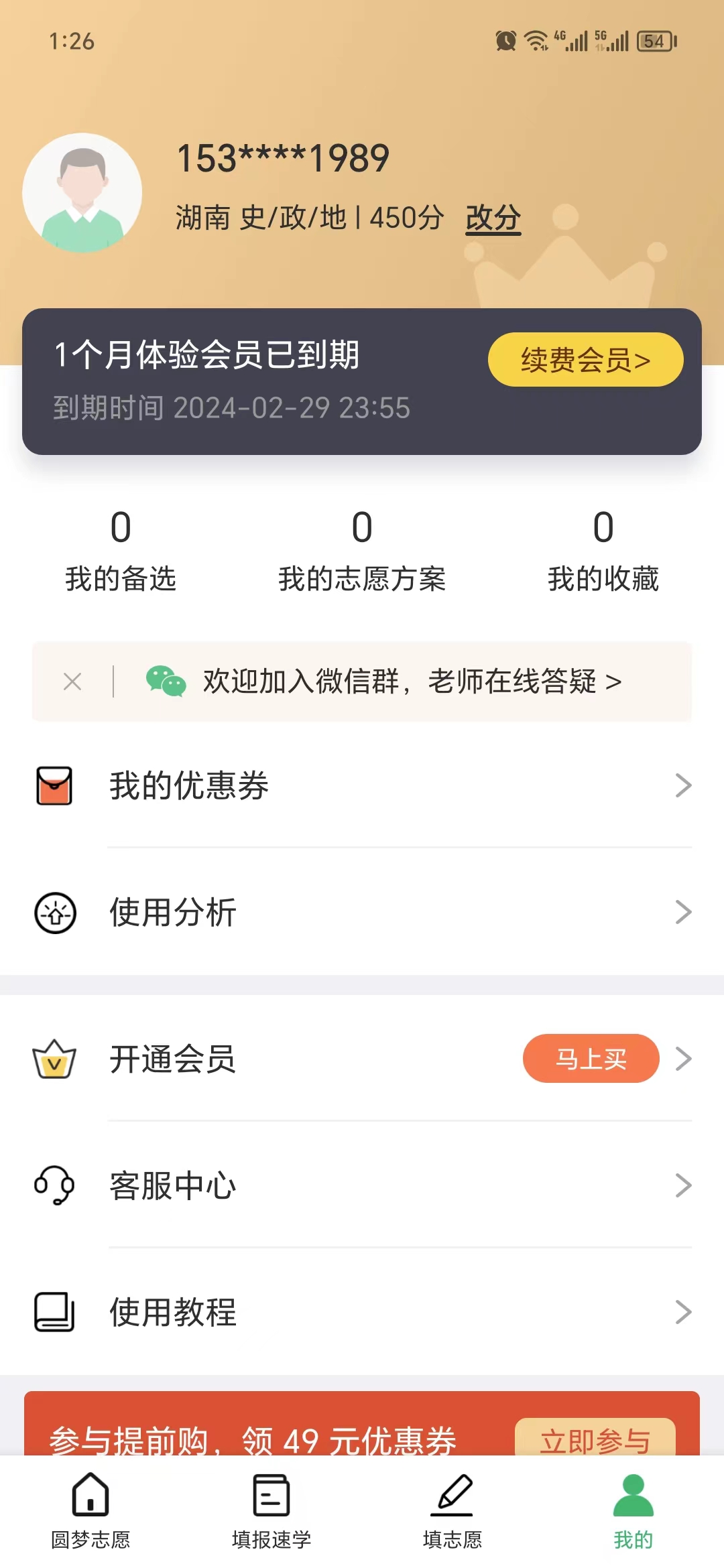Open the 使用分析 row
The image size is (724, 1568).
tap(362, 912)
